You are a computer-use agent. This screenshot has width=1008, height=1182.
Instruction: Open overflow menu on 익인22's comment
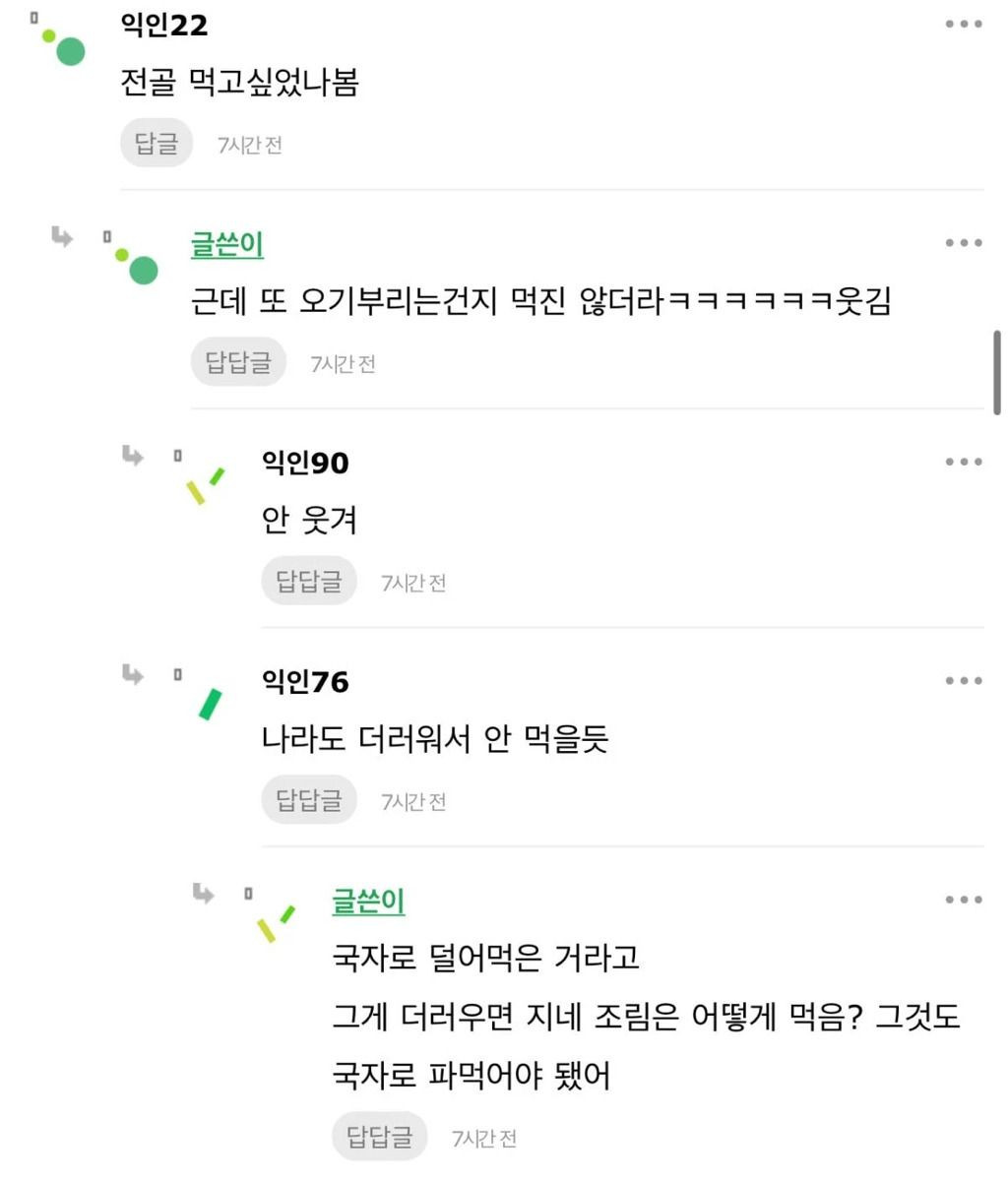tap(963, 25)
